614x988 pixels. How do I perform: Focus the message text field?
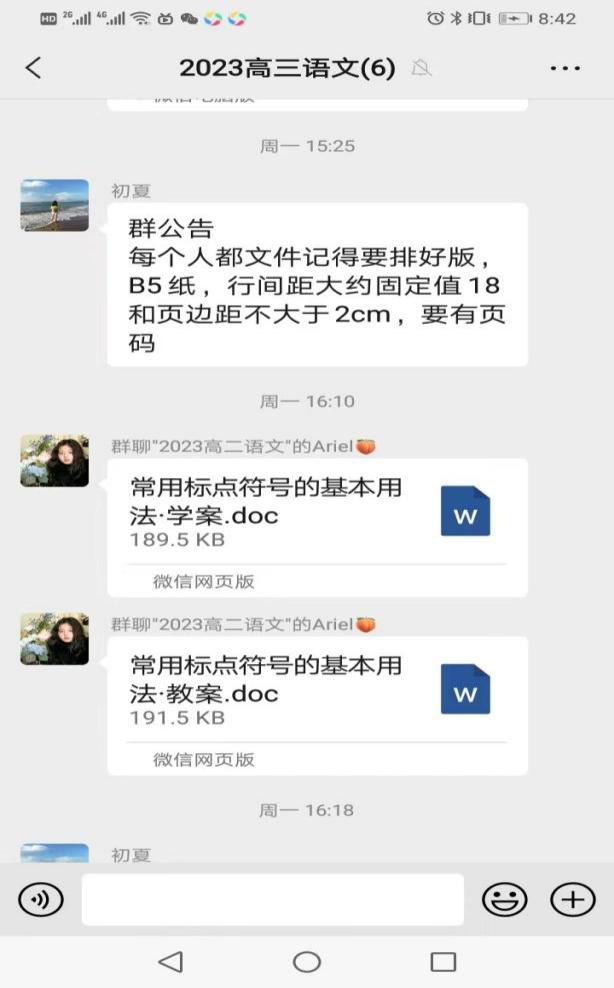(x=273, y=899)
